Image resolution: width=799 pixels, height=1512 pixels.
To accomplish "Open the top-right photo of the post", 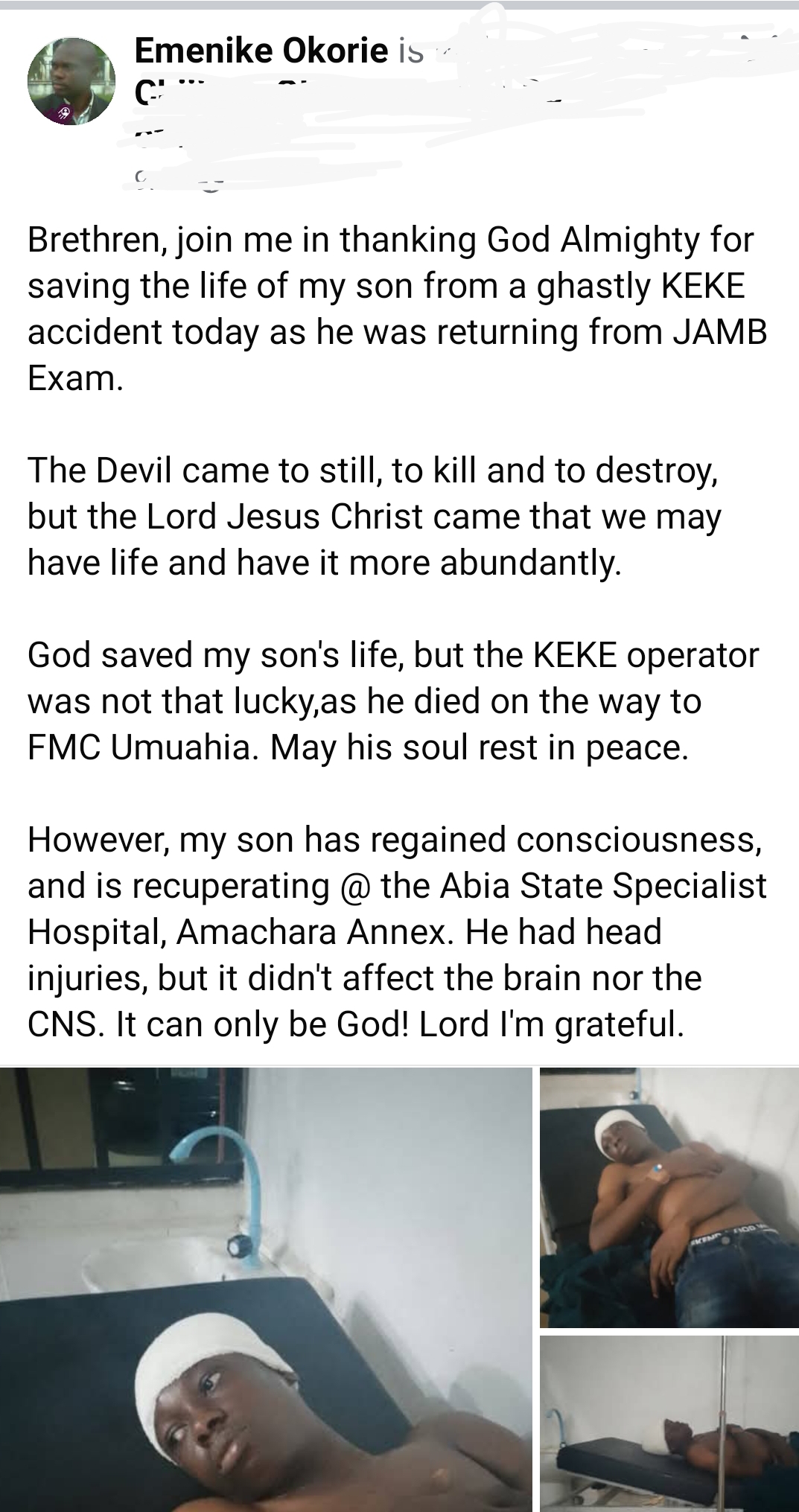I will point(669,1197).
